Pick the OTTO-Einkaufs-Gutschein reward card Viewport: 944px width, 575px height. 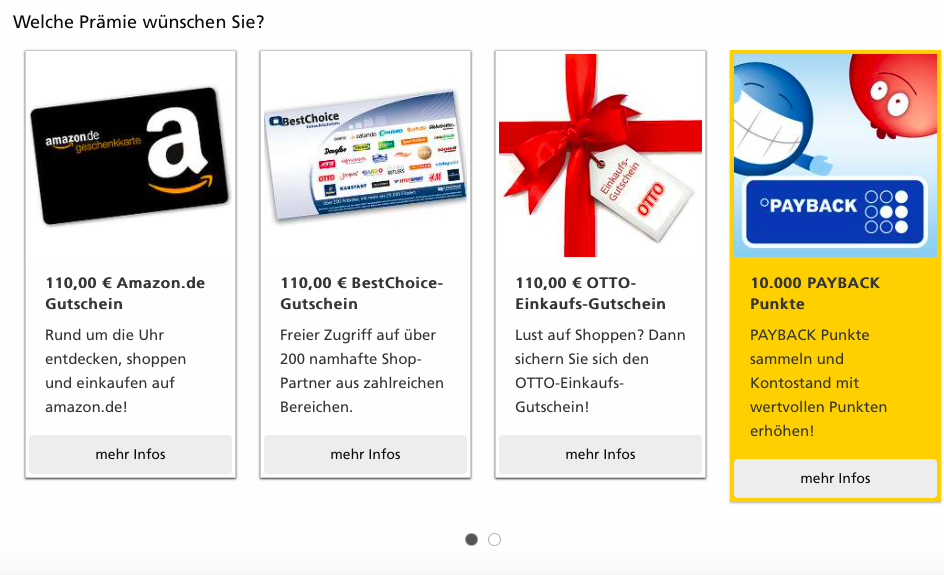pyautogui.click(x=600, y=155)
